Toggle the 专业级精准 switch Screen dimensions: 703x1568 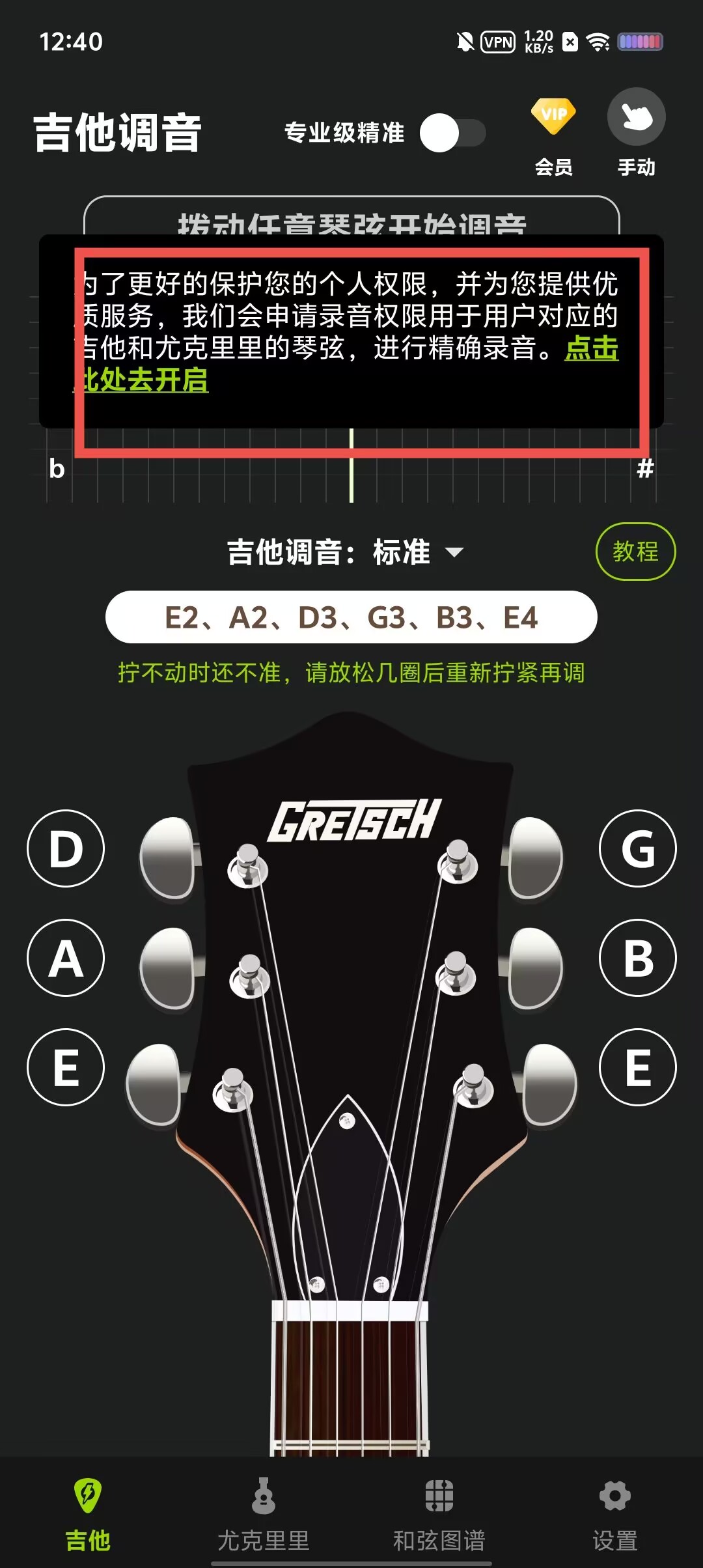[x=452, y=133]
